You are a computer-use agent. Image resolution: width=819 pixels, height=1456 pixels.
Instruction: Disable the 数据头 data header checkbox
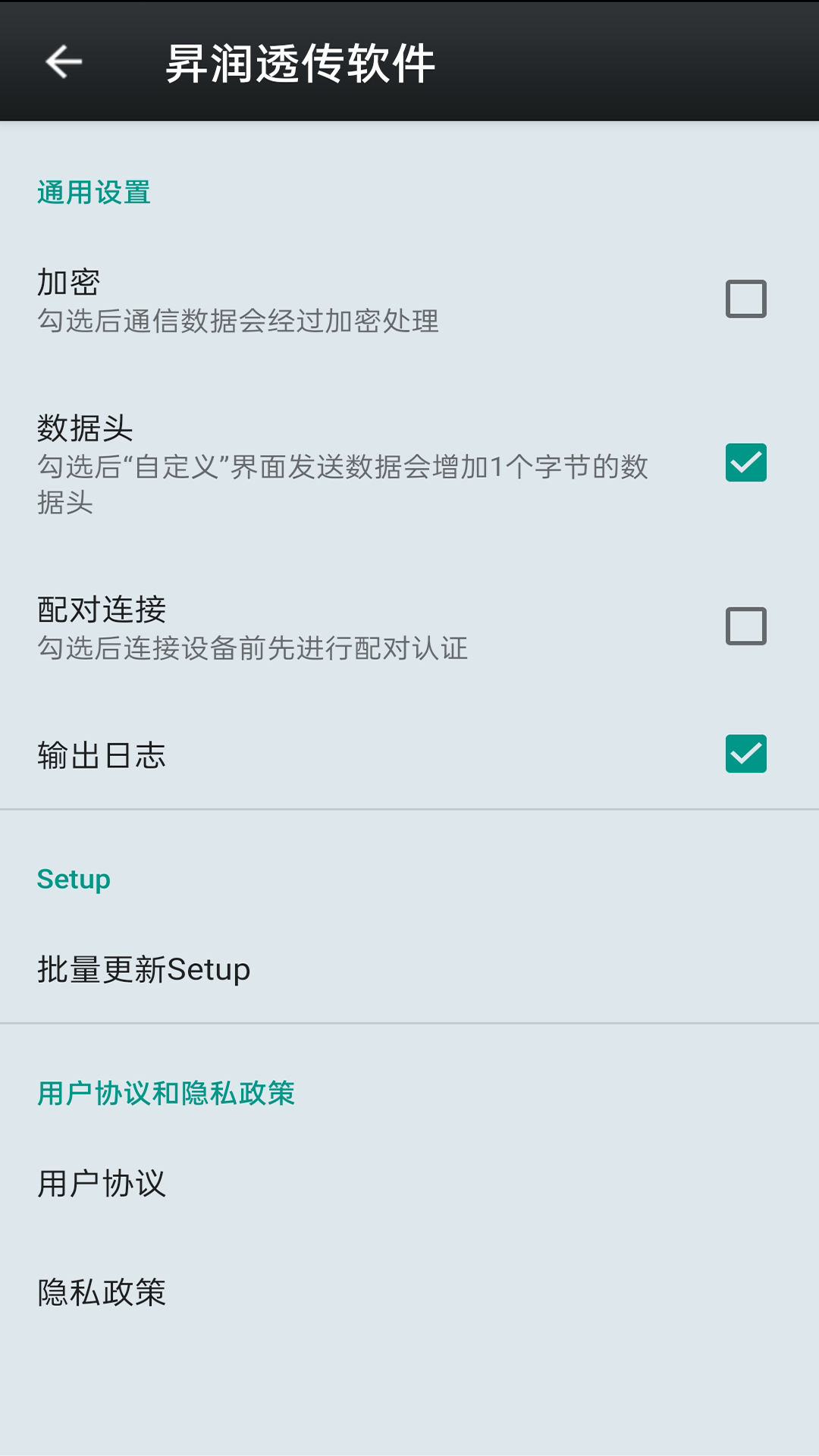pos(746,462)
